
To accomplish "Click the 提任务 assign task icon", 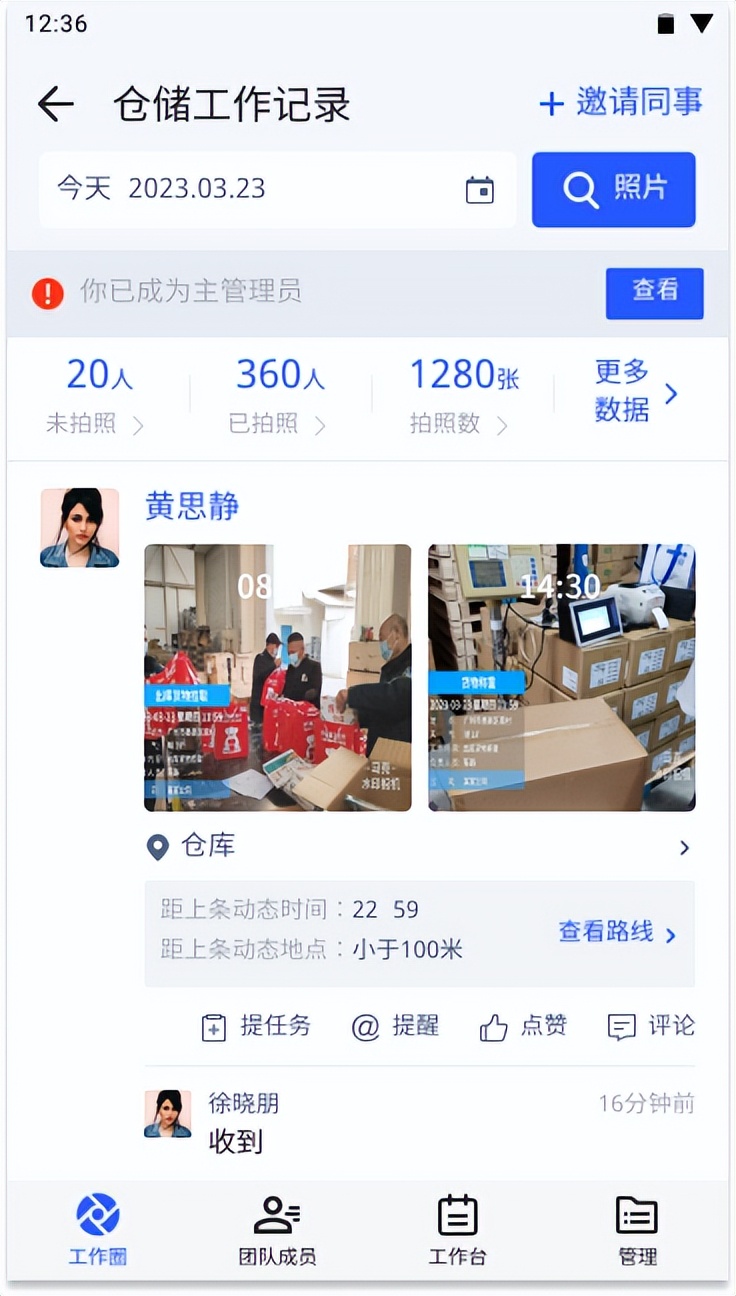I will click(x=214, y=1026).
